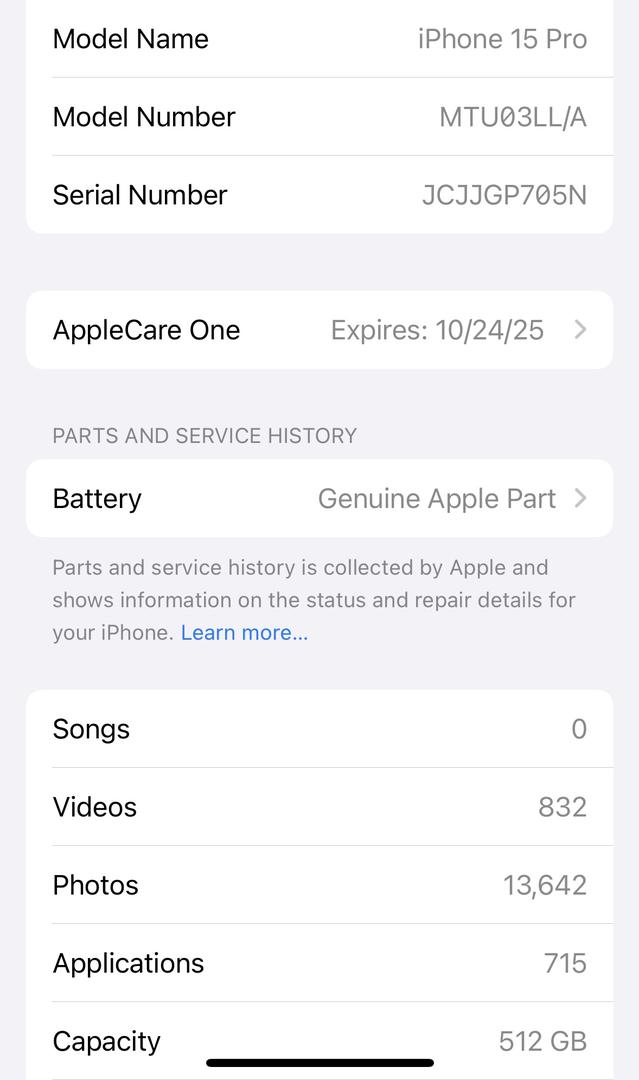Tap the Learn more link
The width and height of the screenshot is (639, 1080).
[244, 632]
